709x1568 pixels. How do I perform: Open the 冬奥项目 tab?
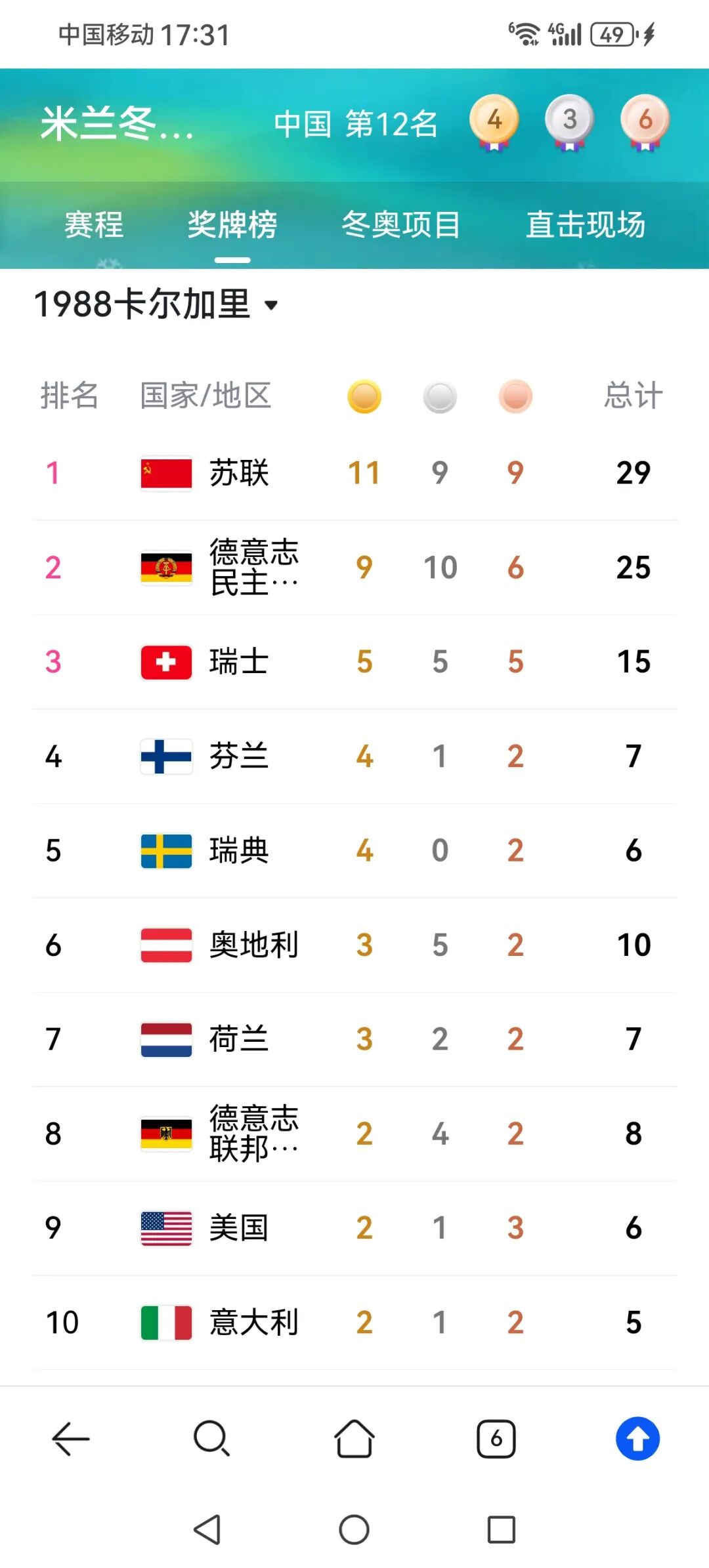[400, 225]
